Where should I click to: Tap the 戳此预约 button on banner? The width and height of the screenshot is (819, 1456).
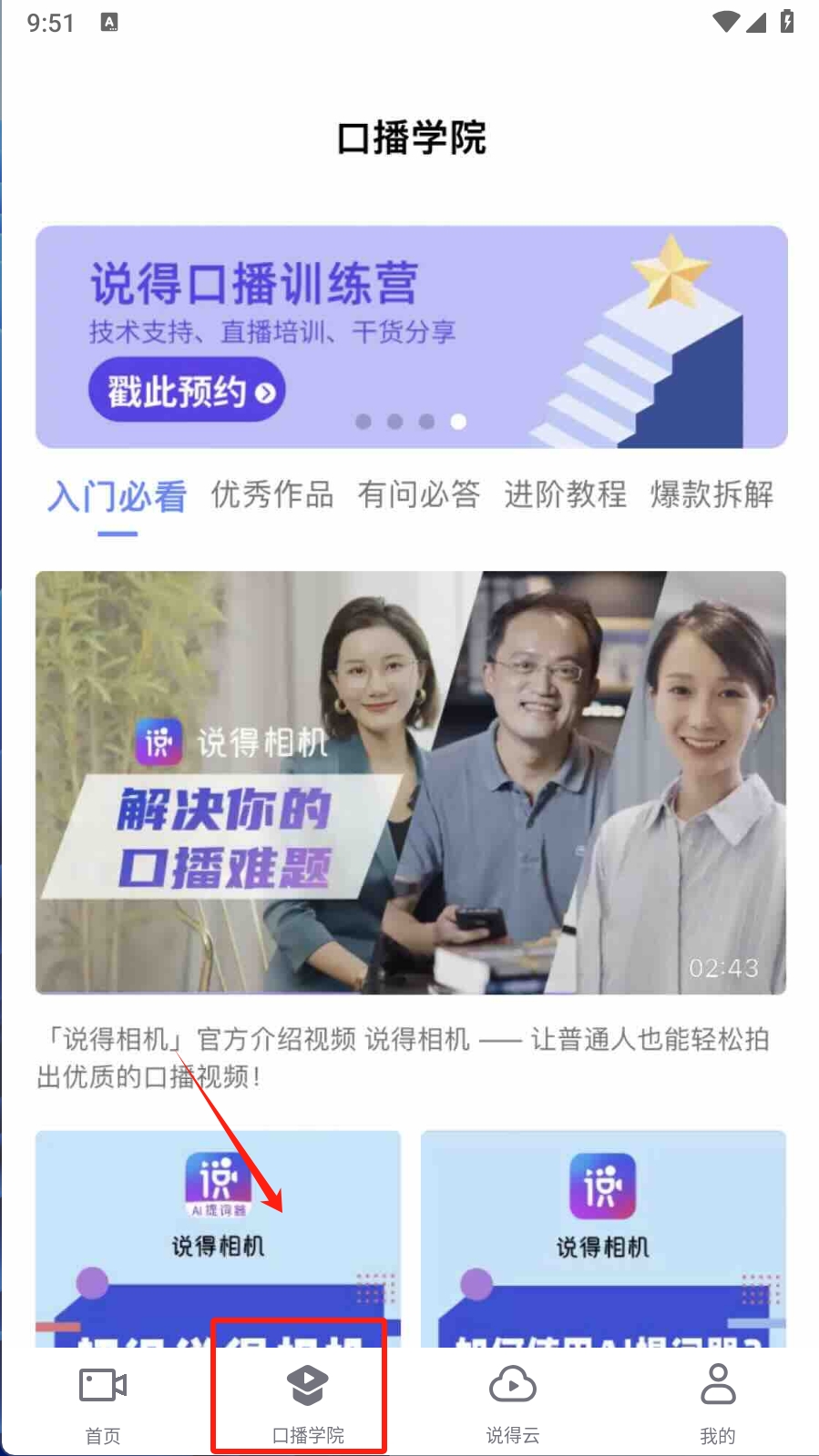point(187,392)
